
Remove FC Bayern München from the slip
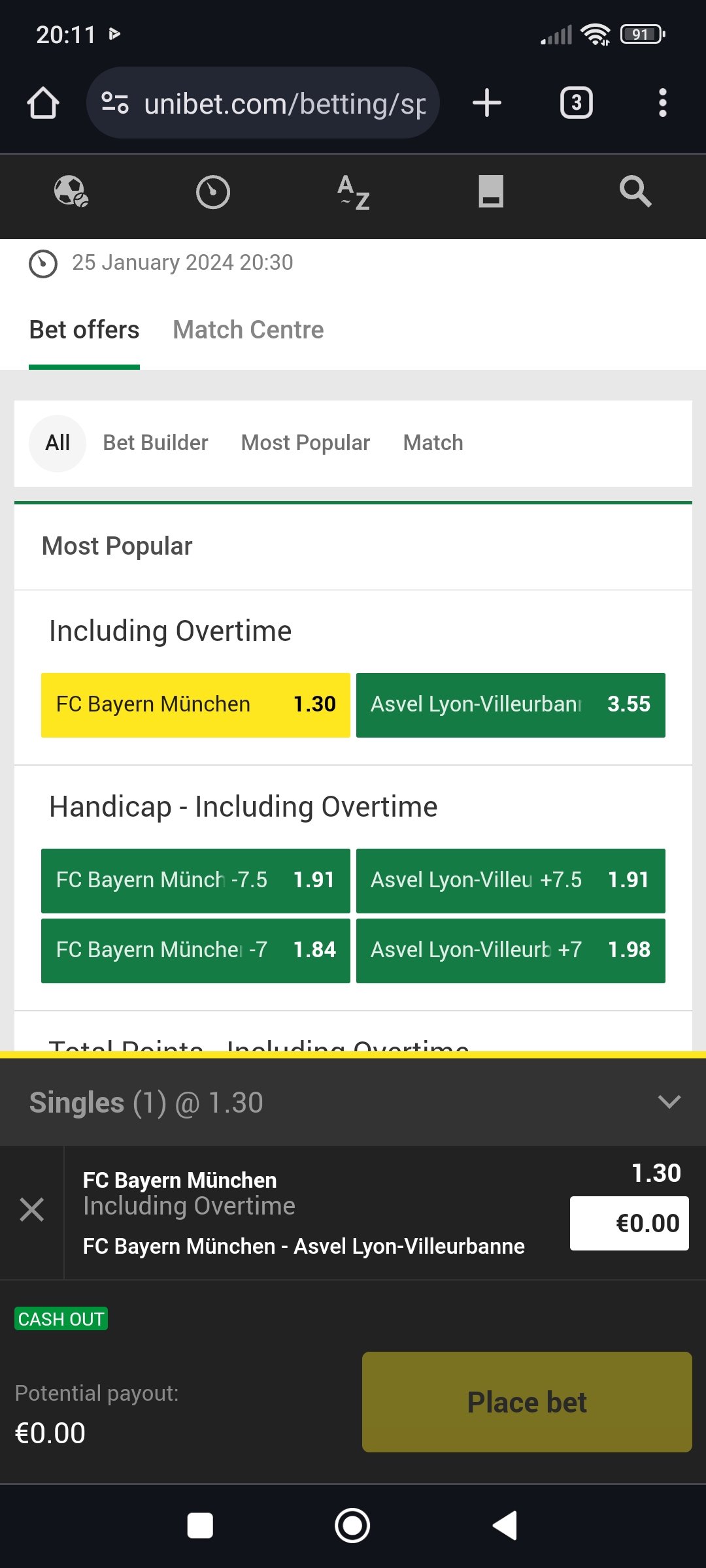coord(31,1210)
